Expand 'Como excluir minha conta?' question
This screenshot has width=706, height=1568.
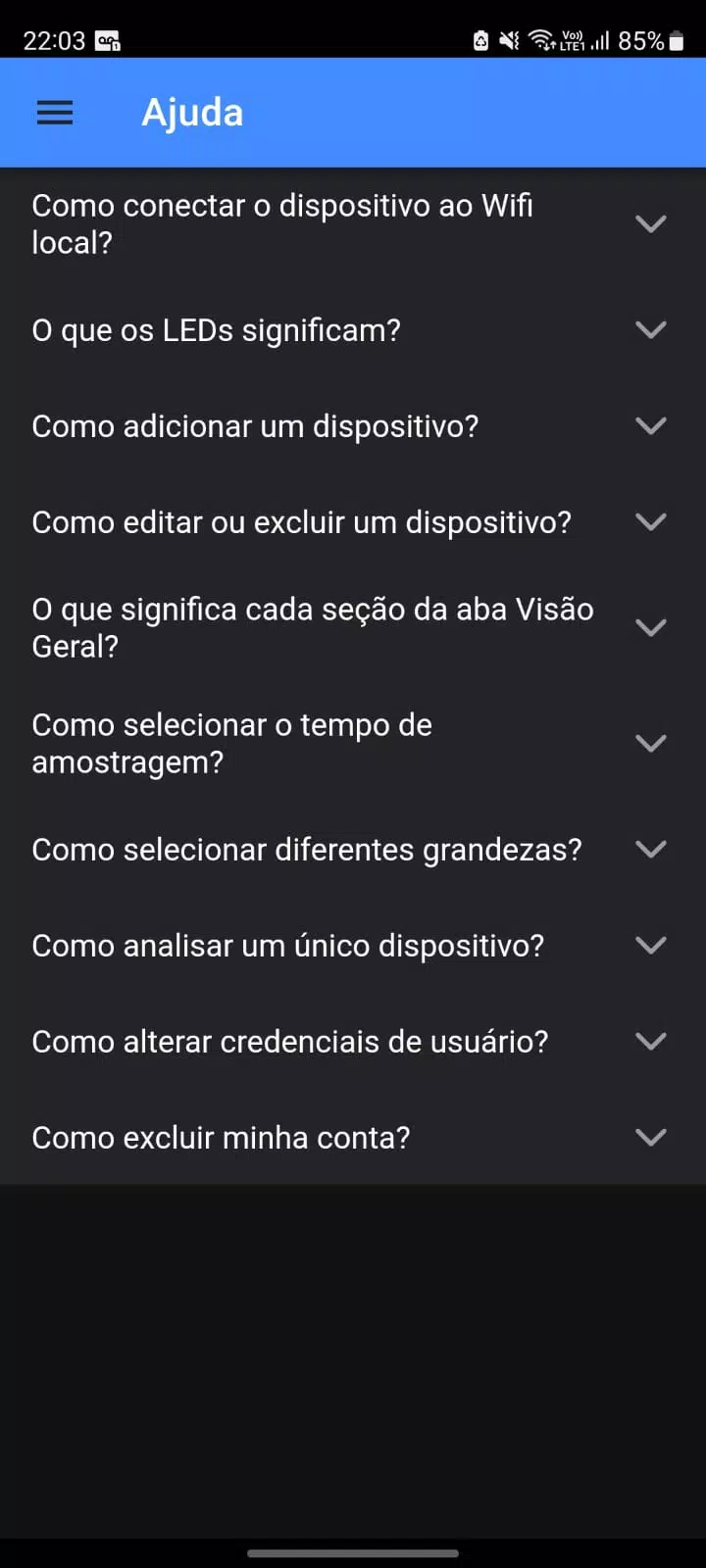point(353,1138)
